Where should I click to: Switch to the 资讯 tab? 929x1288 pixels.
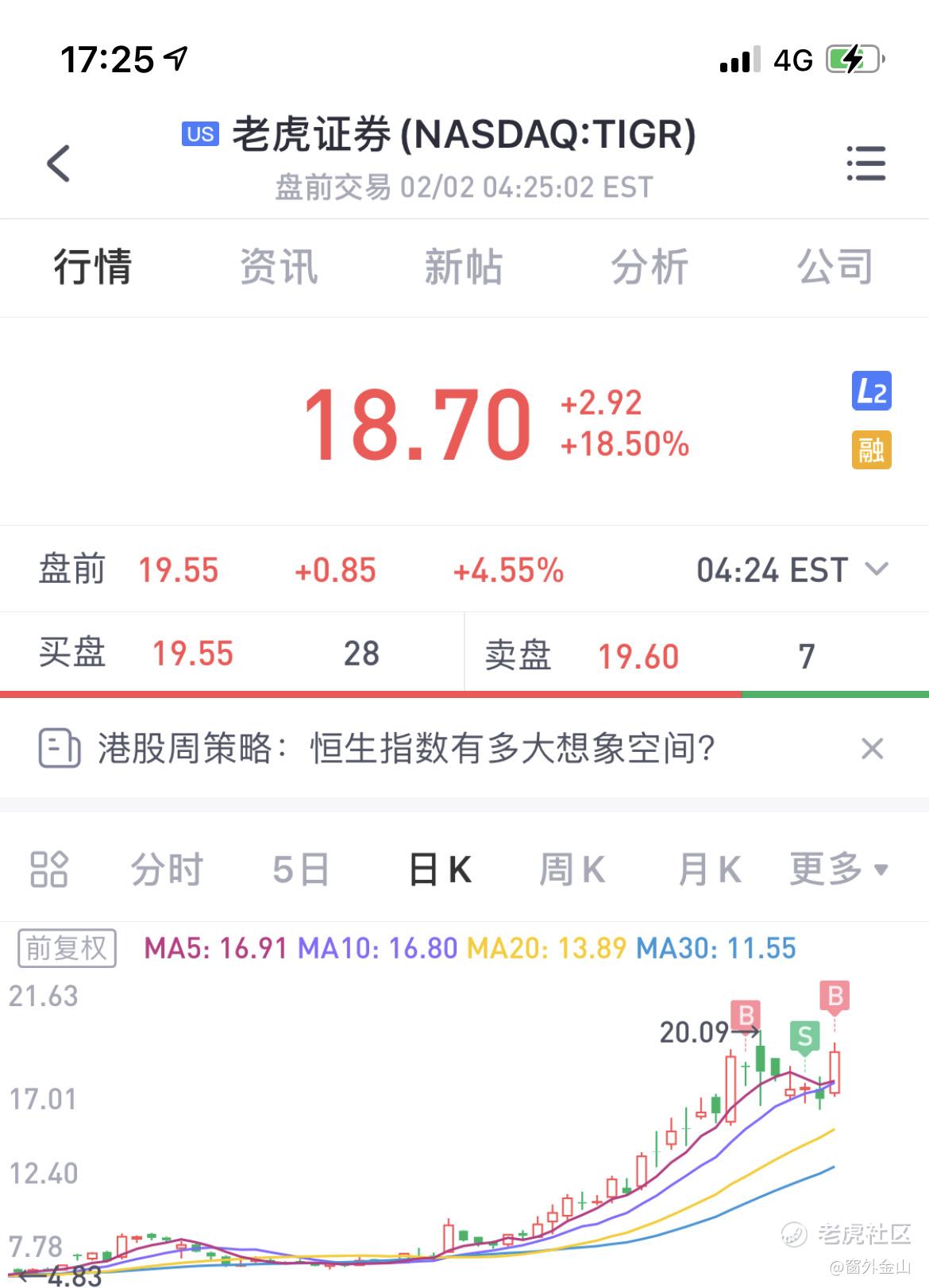(279, 267)
